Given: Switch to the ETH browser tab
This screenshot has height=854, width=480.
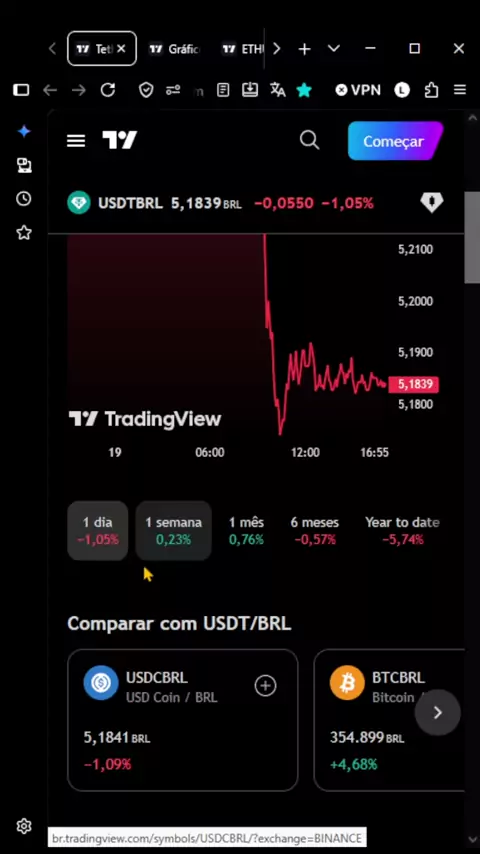Looking at the screenshot, I should pos(243,49).
